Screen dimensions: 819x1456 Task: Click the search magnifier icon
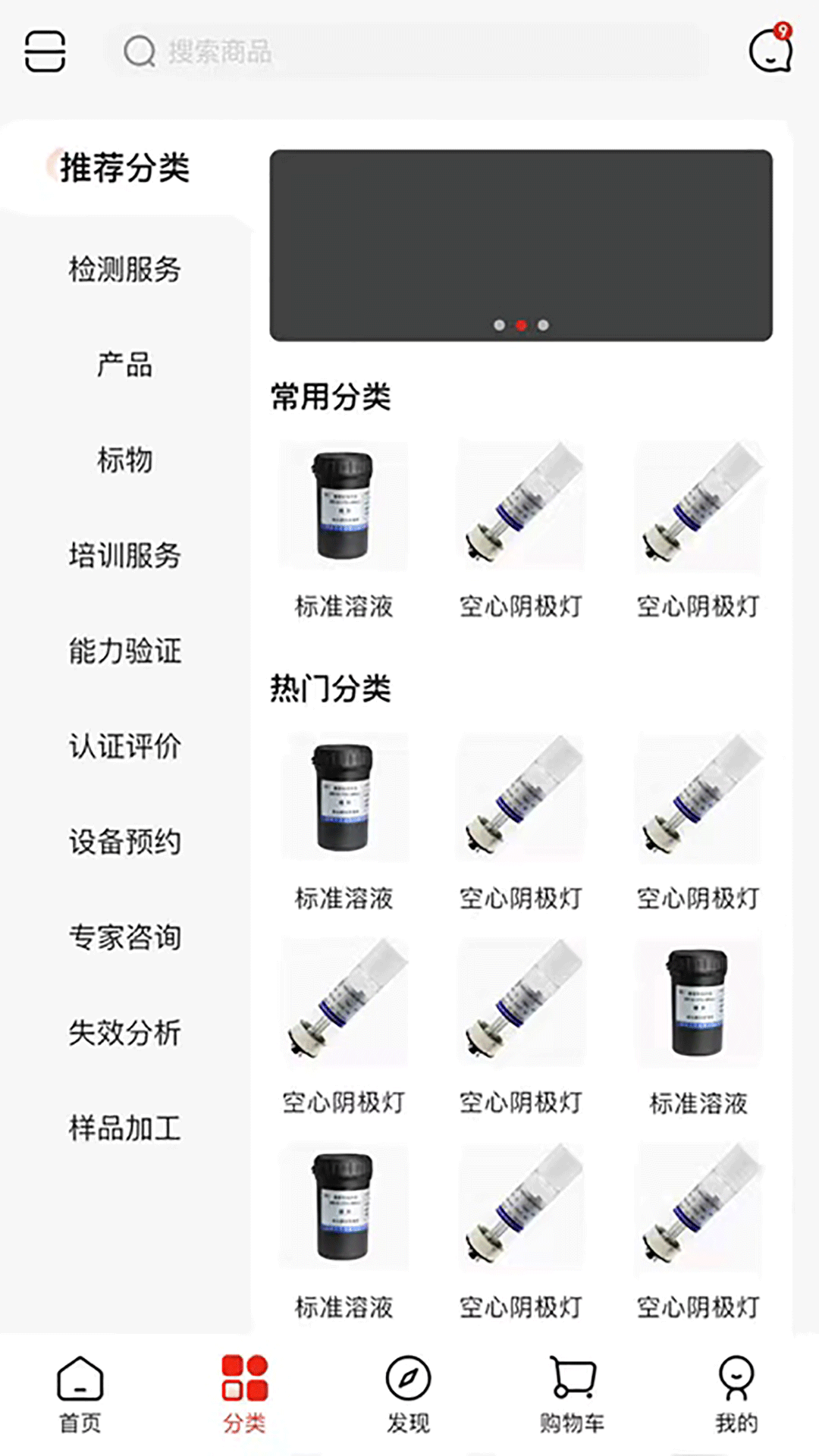coord(140,53)
